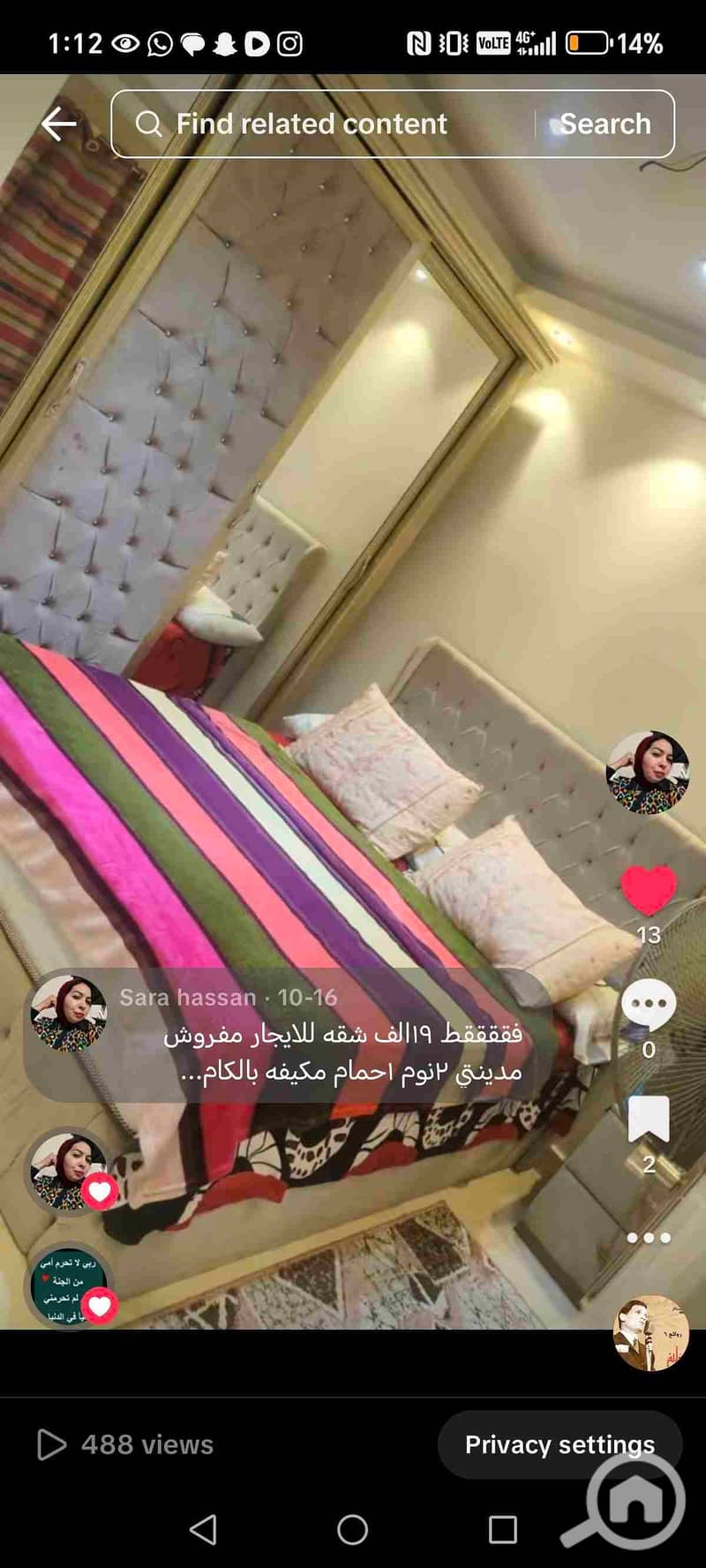
Task: Open the three-dot more options menu
Action: pos(649,1238)
